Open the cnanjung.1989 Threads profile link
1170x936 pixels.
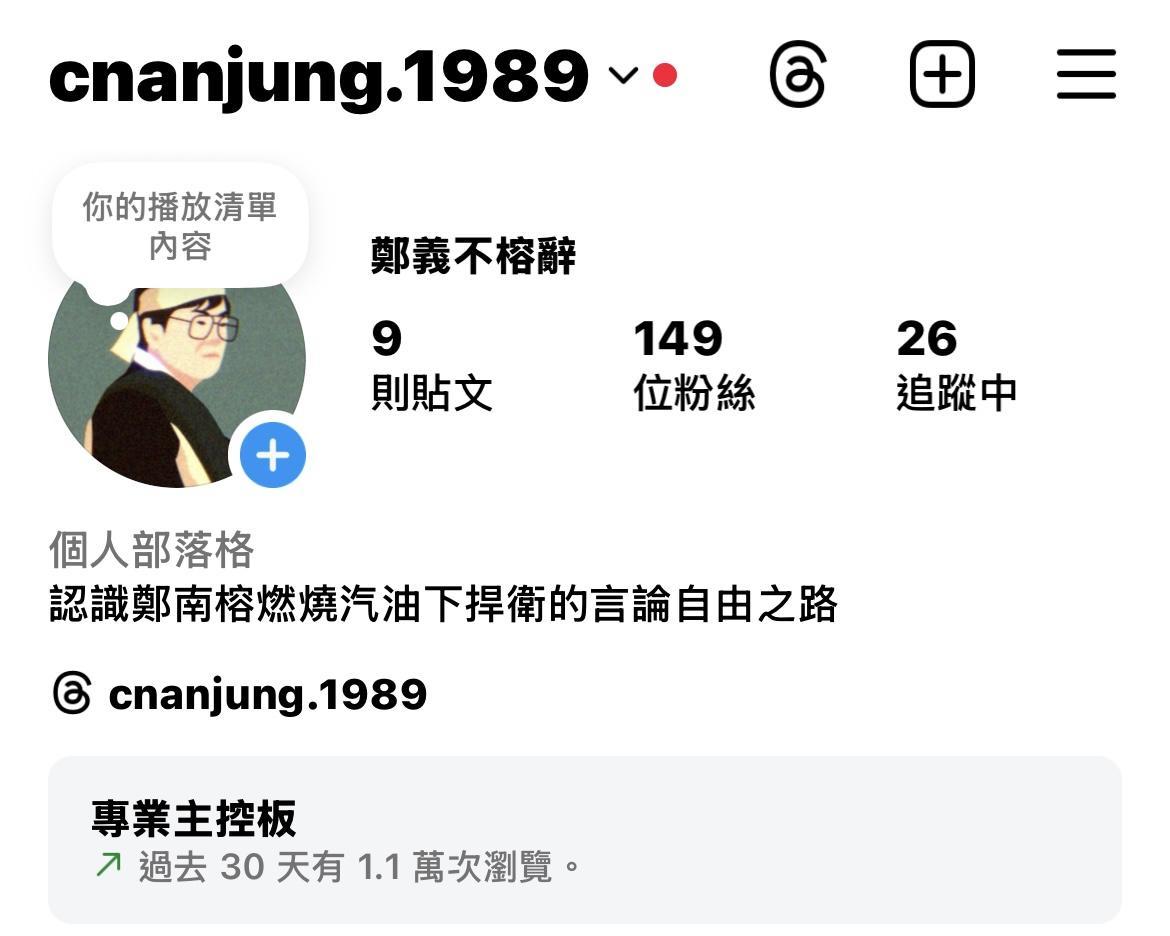coord(240,694)
